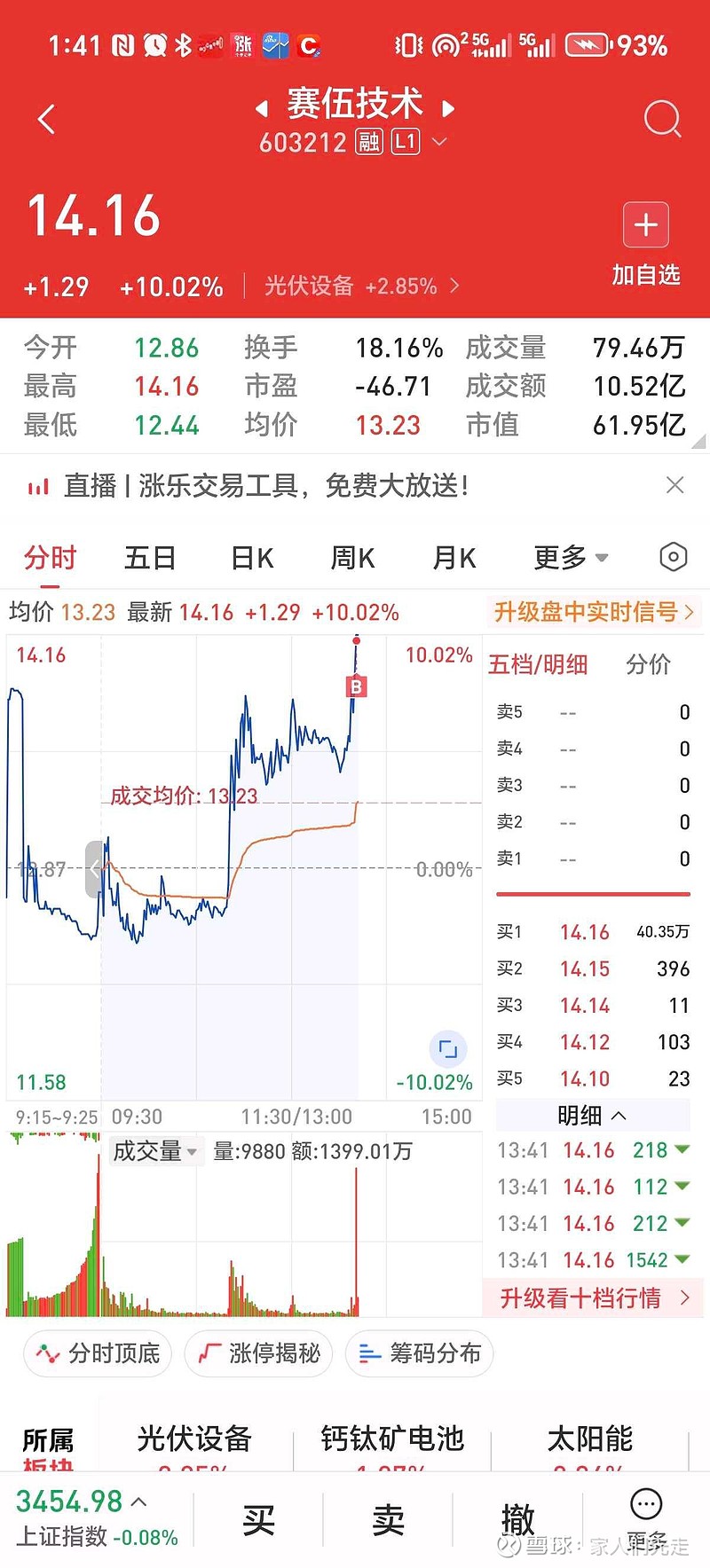Switch to the 分价 tab

pyautogui.click(x=648, y=664)
